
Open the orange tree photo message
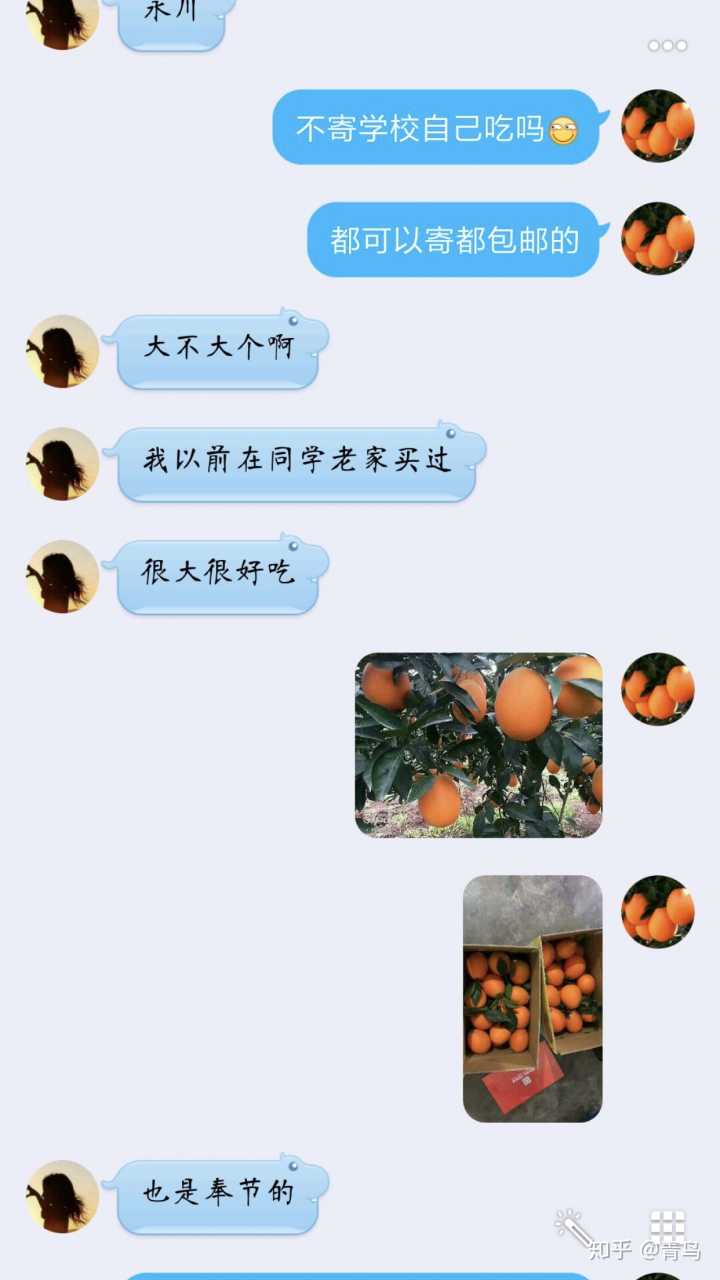point(479,745)
